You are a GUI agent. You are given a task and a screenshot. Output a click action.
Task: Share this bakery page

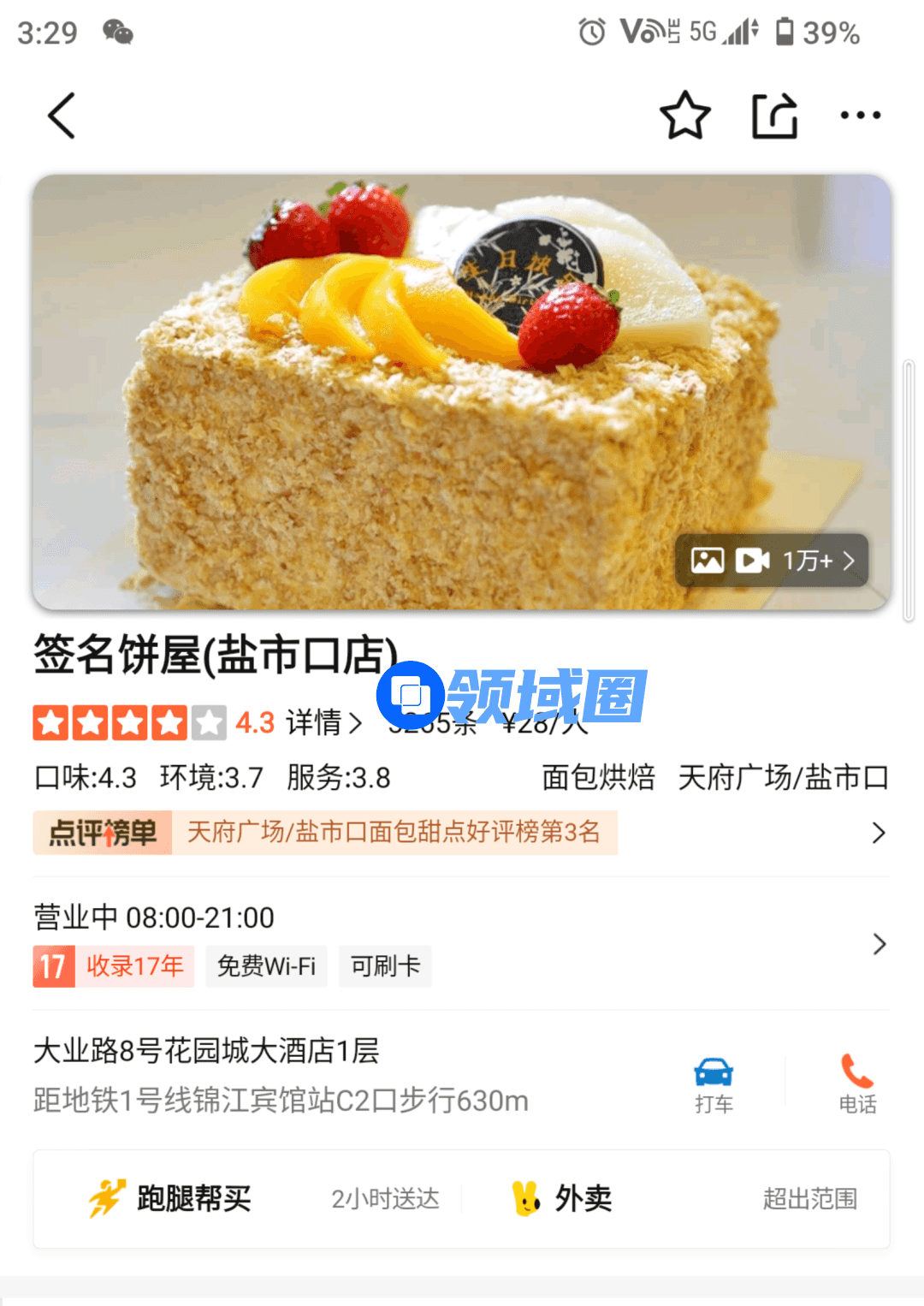pos(774,116)
